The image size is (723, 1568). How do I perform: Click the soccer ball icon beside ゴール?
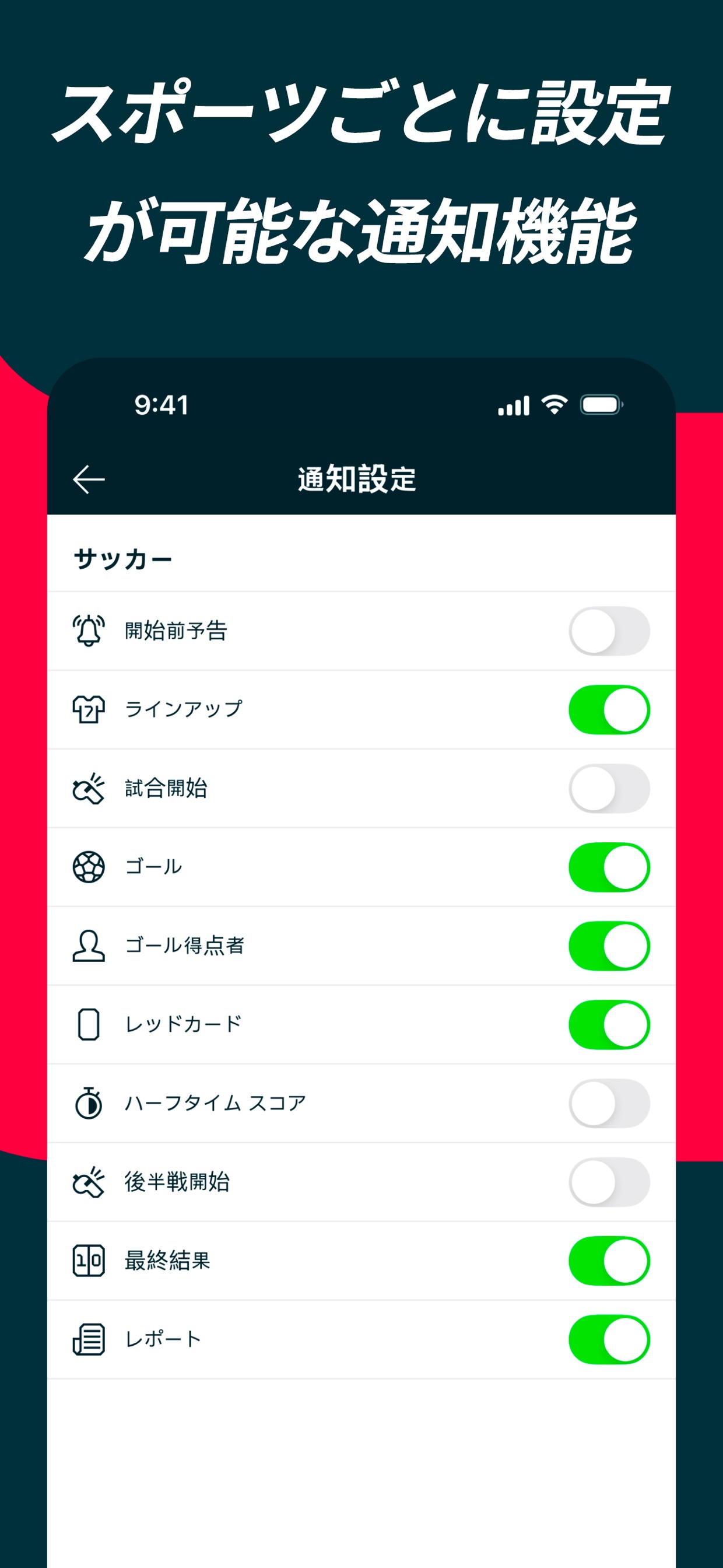(x=89, y=866)
